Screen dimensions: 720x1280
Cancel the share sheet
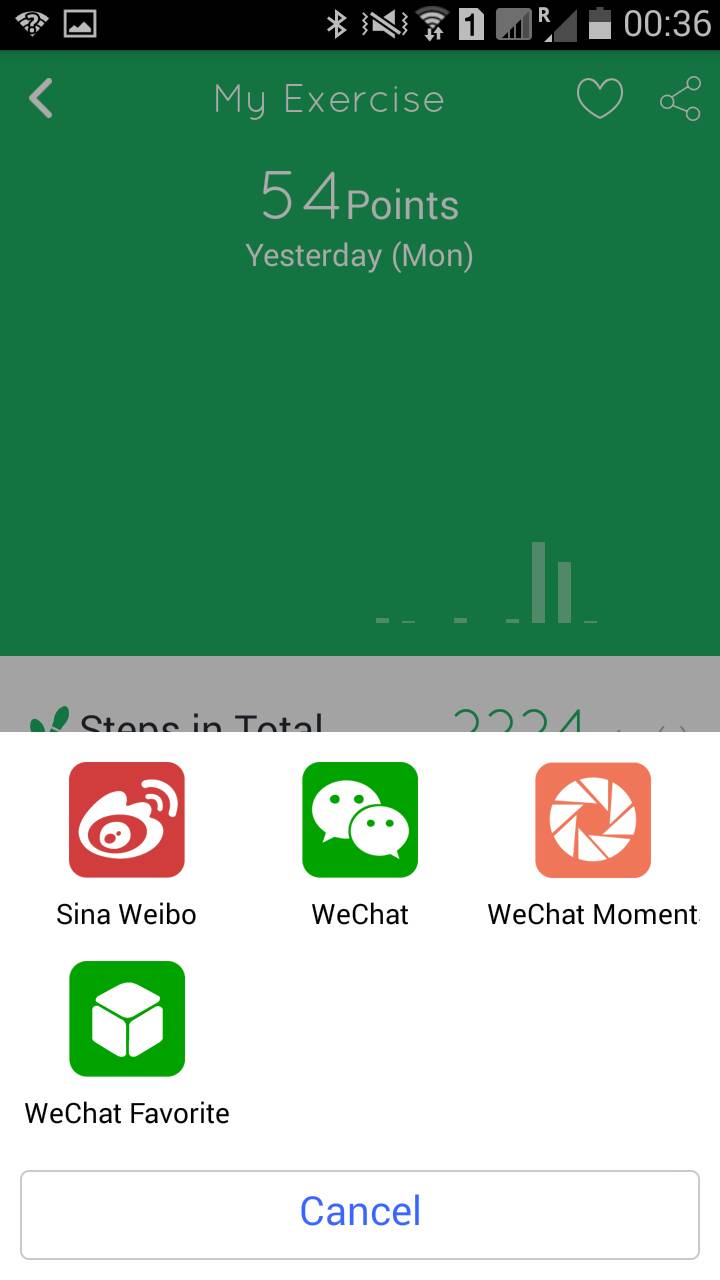click(x=360, y=1214)
